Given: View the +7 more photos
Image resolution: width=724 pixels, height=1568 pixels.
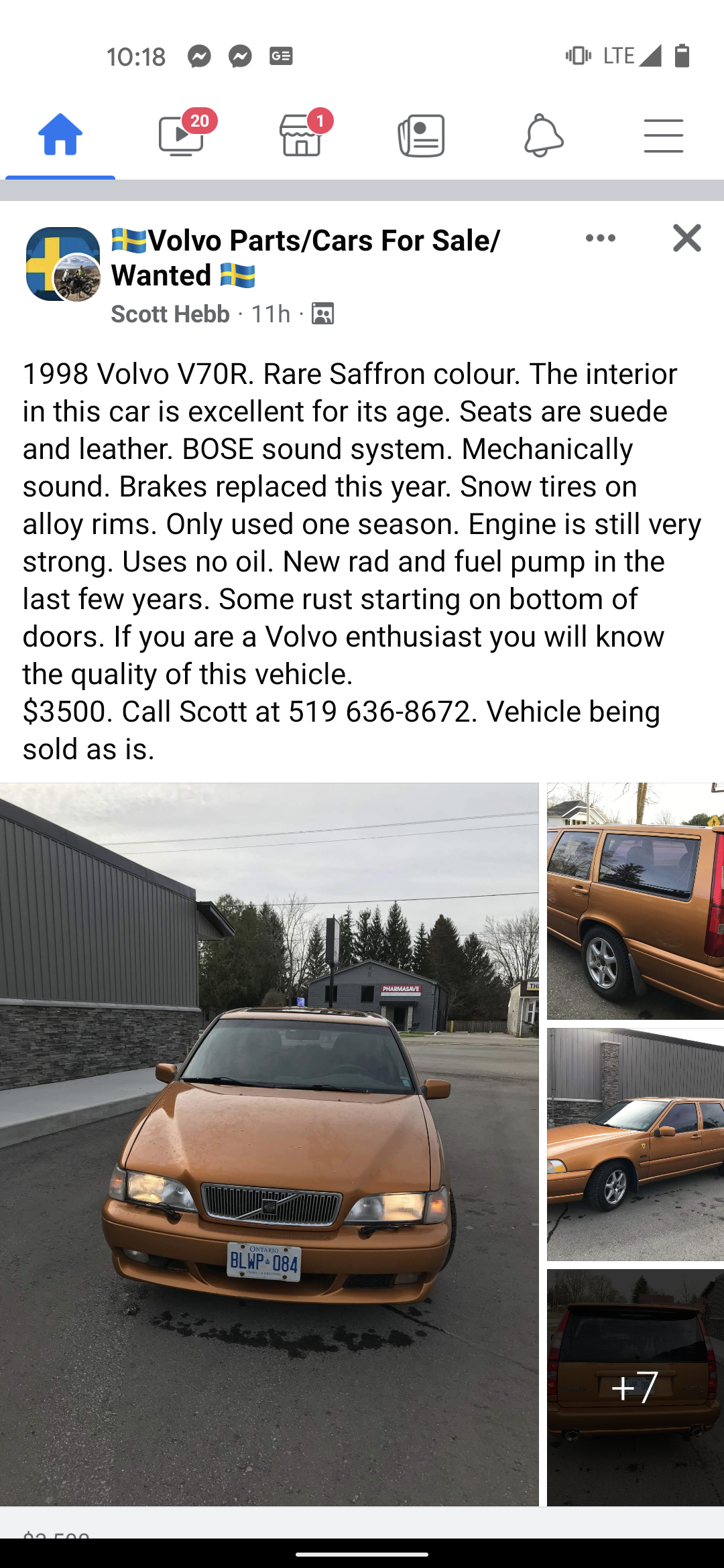Looking at the screenshot, I should (635, 1387).
